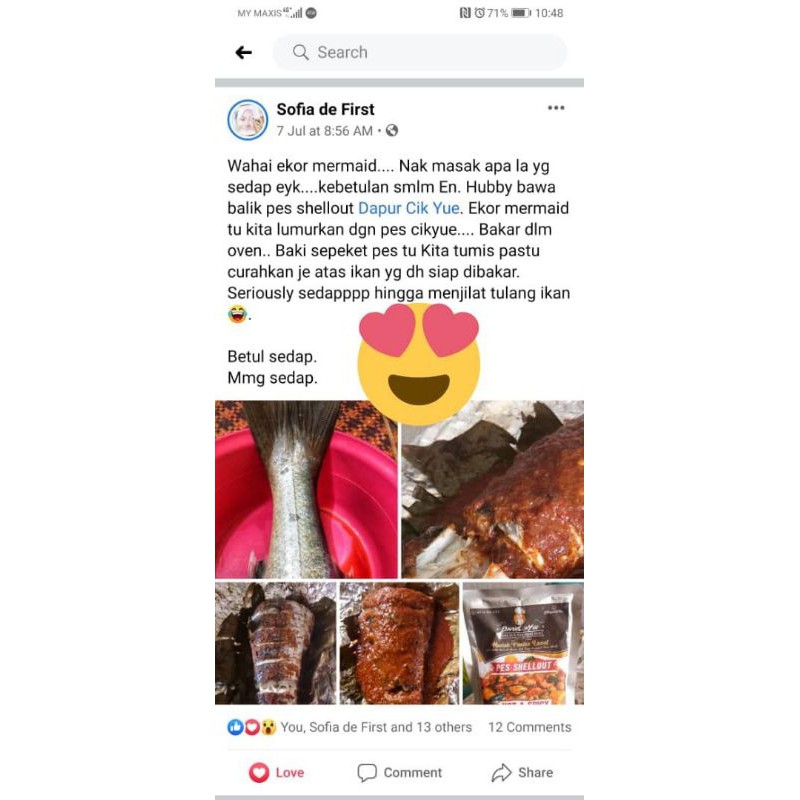Tap the Love reaction button

(277, 772)
